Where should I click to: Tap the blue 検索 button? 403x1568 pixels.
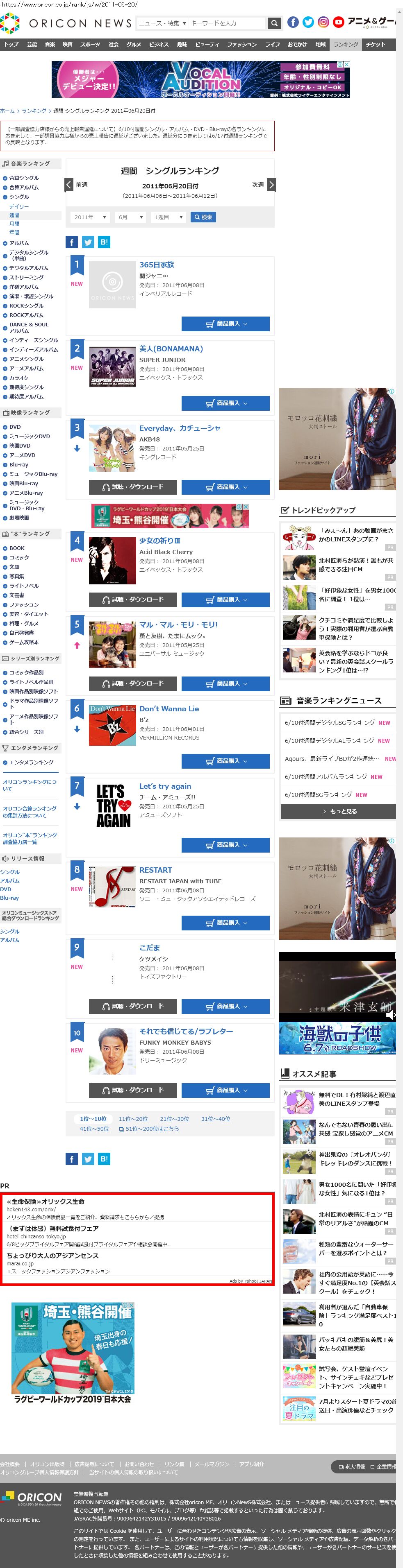203,217
